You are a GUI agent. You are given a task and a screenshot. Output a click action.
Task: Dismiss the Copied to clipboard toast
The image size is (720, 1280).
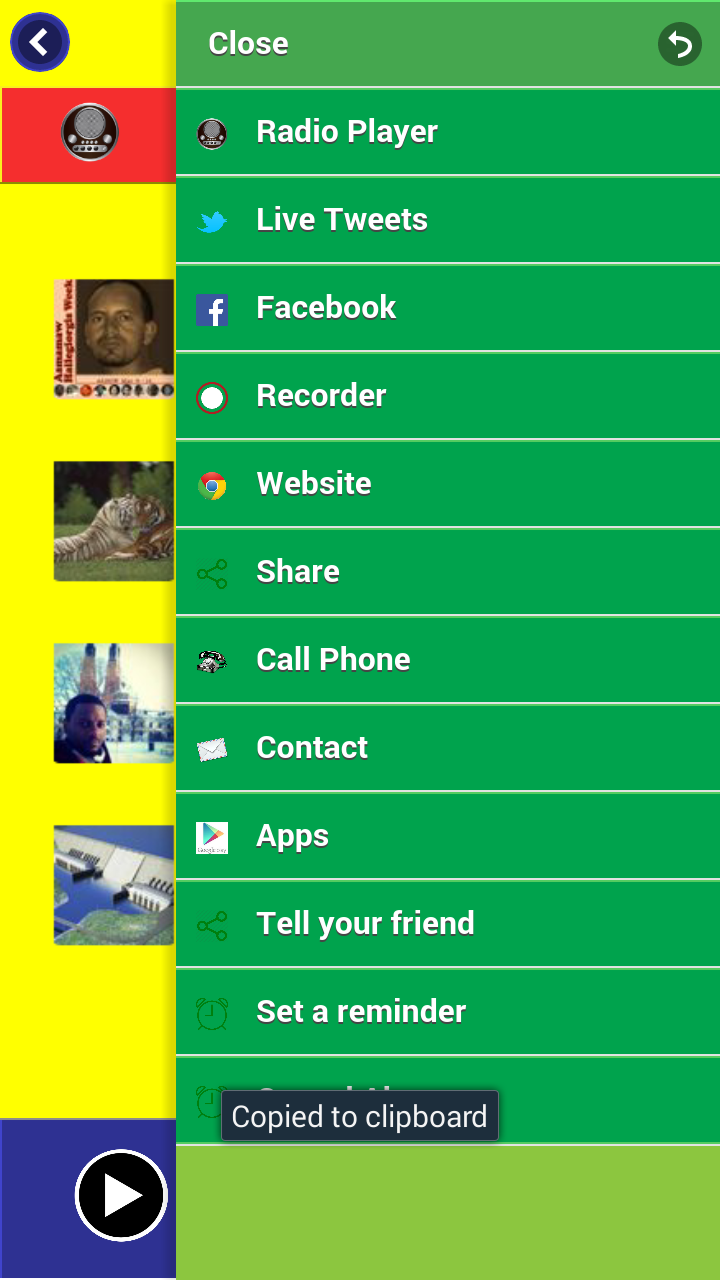(x=360, y=1116)
